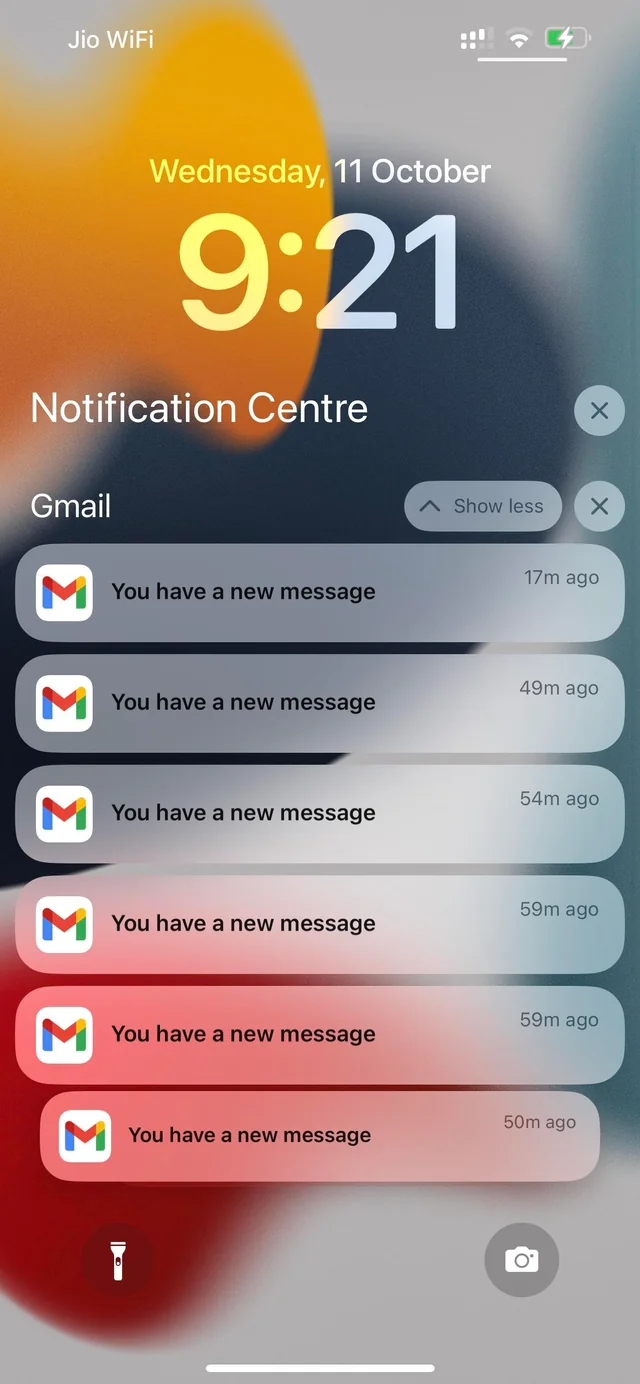Open the Gmail notification from 50m ago
Viewport: 640px width, 1384px height.
click(320, 1136)
